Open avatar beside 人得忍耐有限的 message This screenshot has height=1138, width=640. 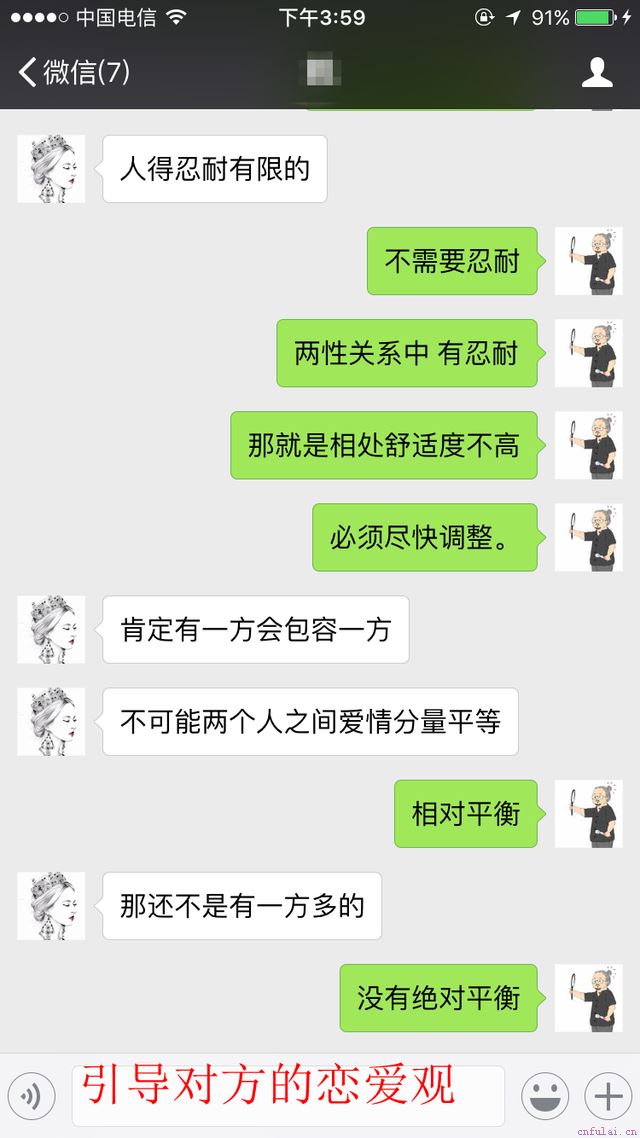coord(51,169)
